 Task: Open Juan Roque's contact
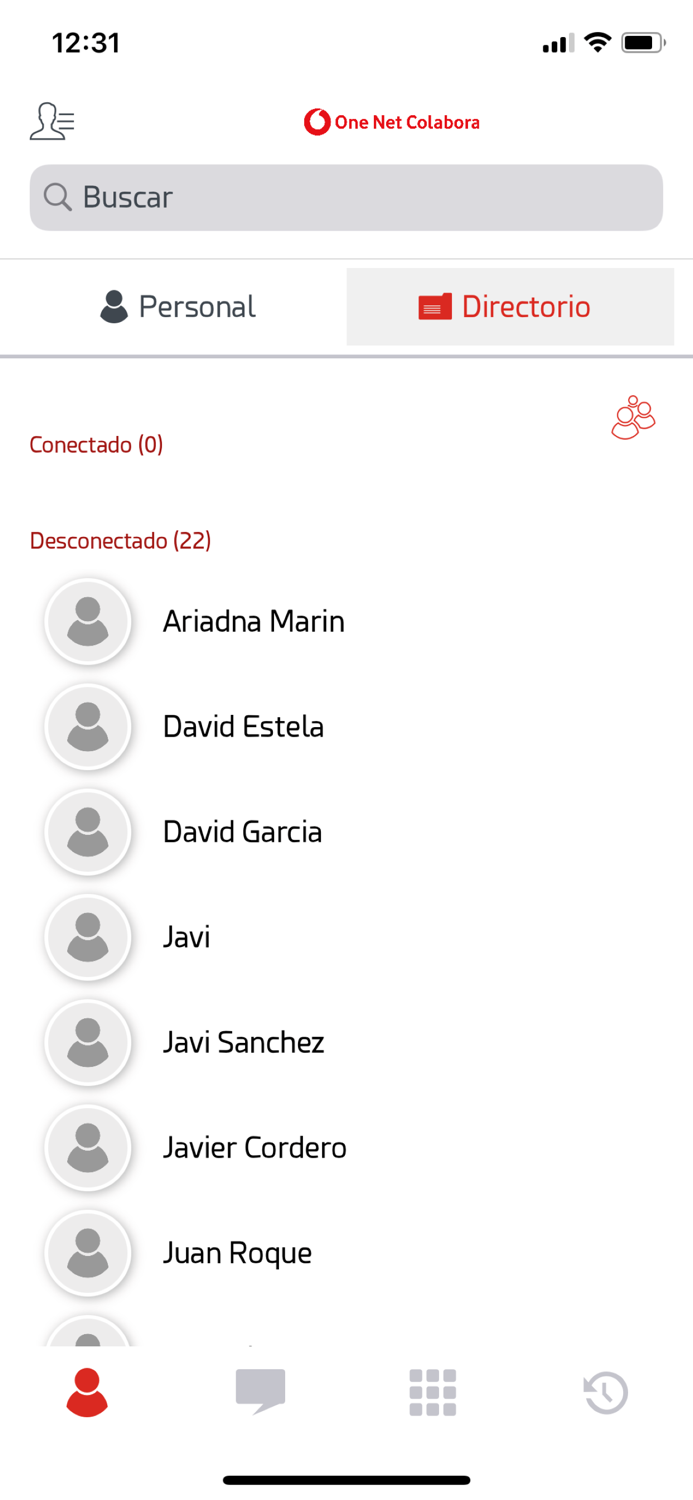pos(346,1253)
